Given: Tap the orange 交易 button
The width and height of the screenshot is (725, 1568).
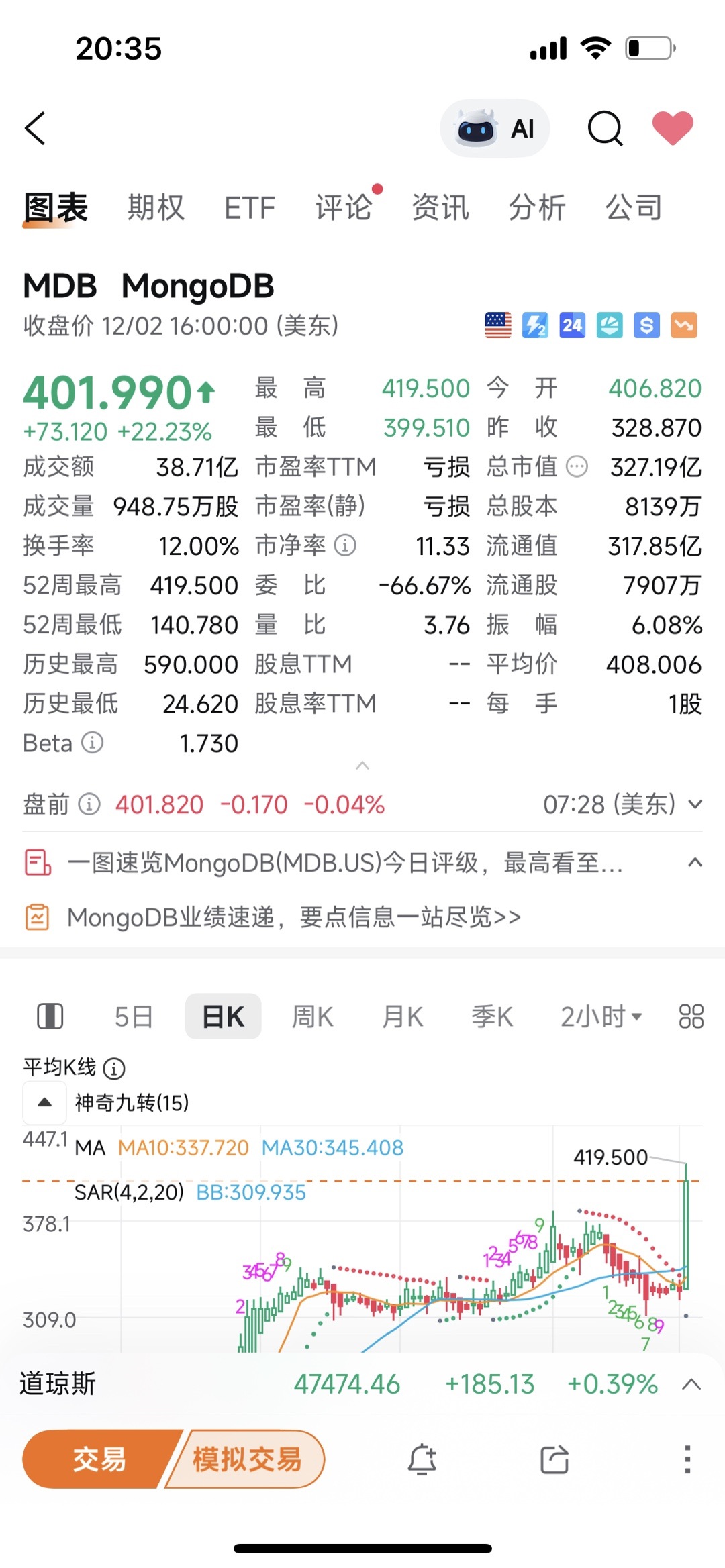Looking at the screenshot, I should tap(99, 1459).
